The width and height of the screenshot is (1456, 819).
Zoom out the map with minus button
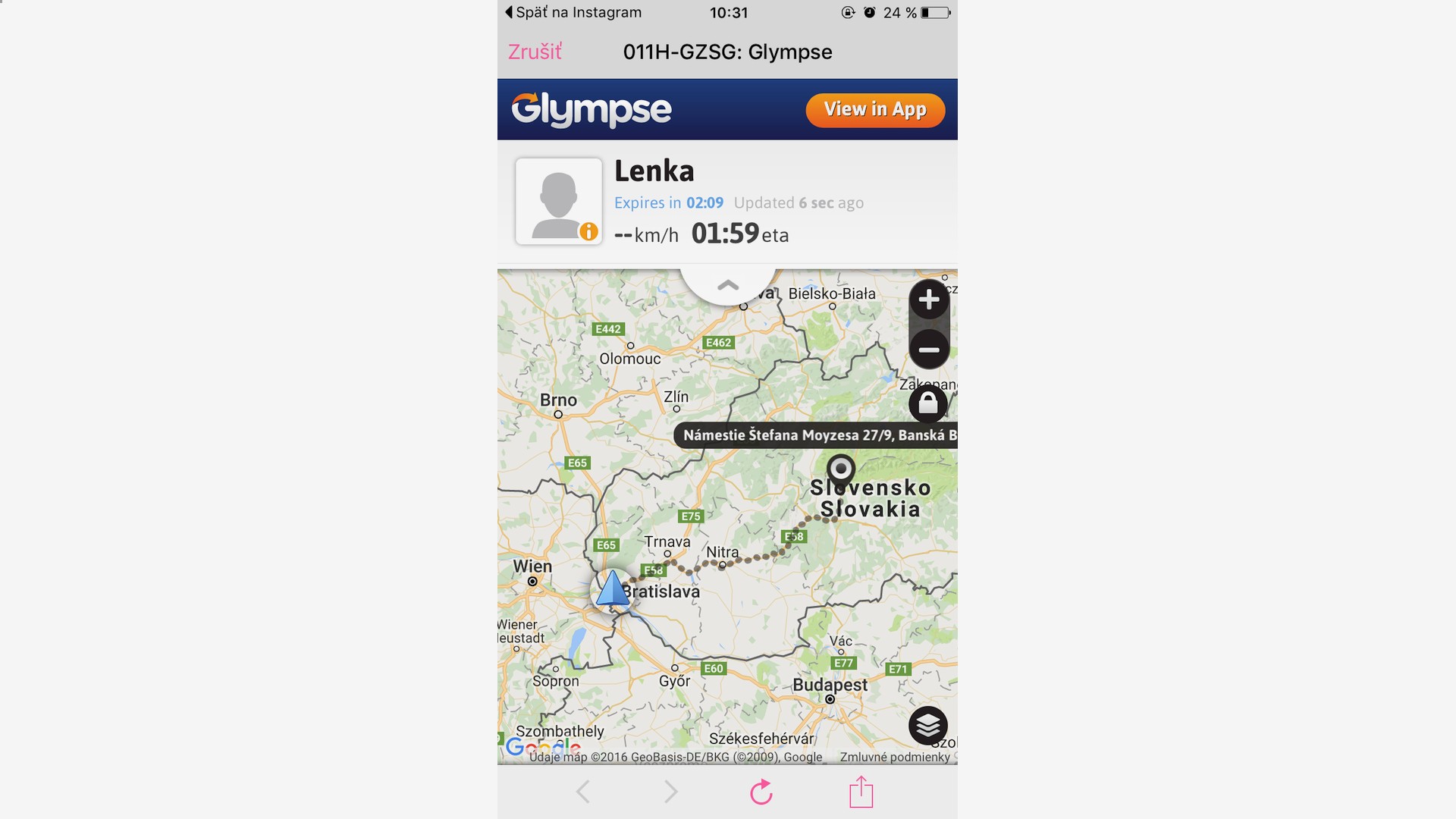(x=928, y=350)
